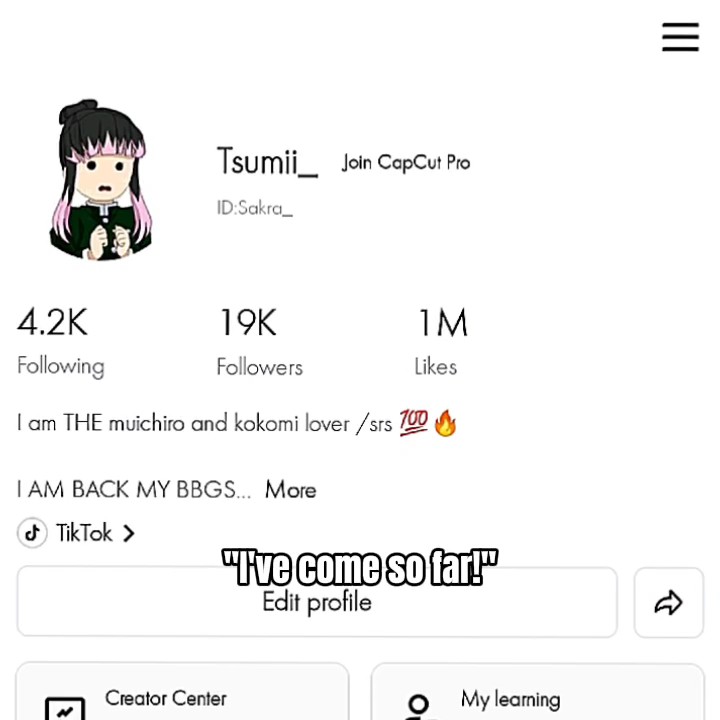Open the Creator Center card
This screenshot has width=720, height=720.
[x=182, y=698]
